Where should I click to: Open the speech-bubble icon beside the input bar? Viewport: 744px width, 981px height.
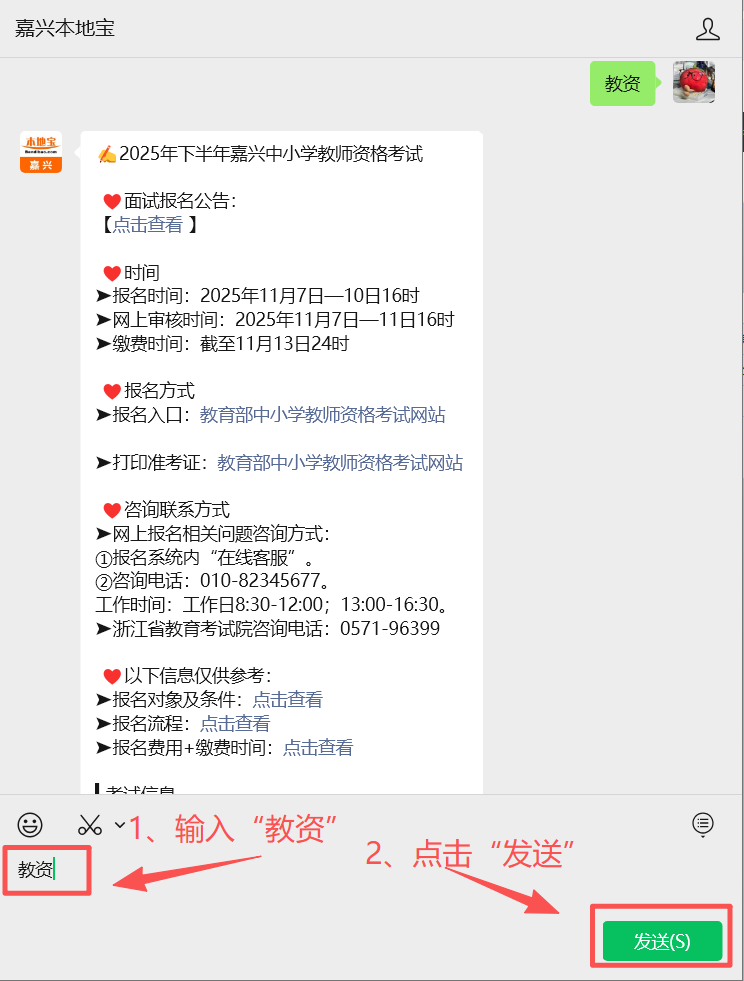[x=703, y=824]
